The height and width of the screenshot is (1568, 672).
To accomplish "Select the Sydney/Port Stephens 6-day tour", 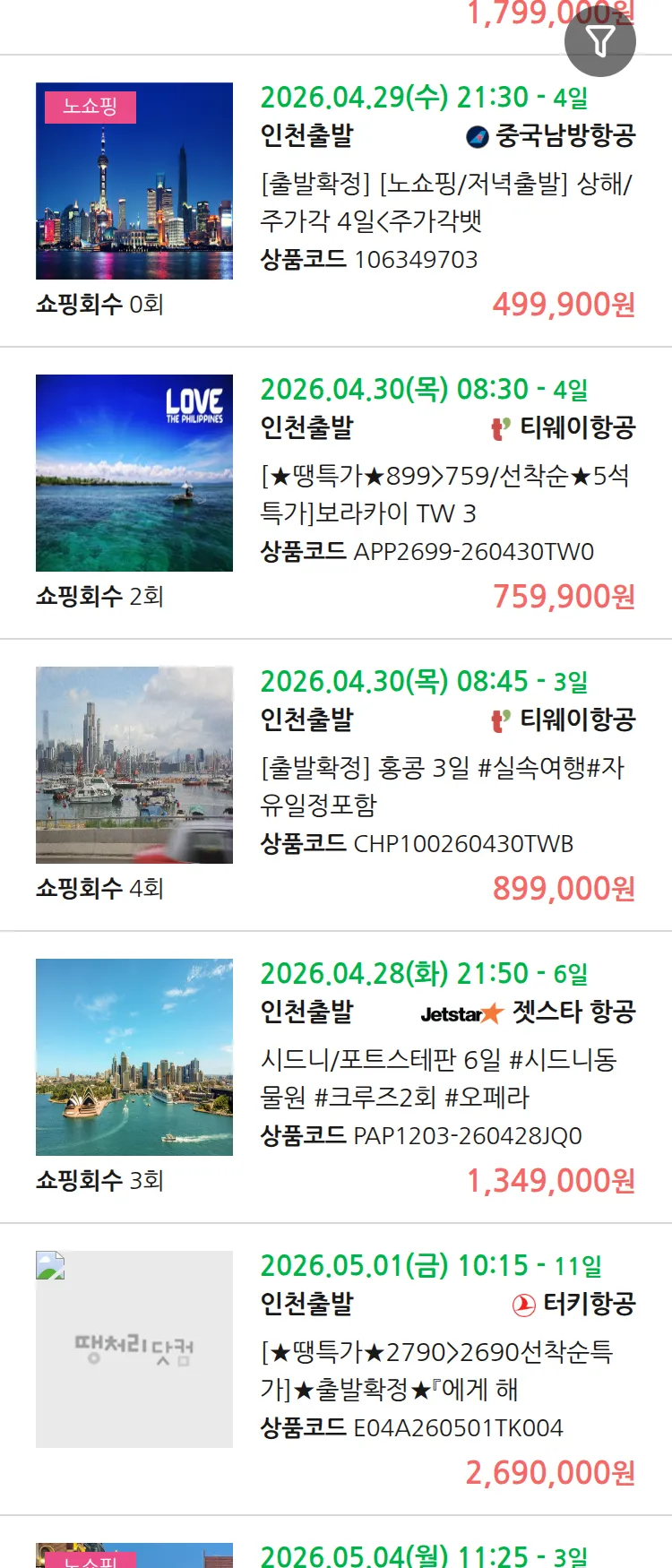I will [x=438, y=1078].
